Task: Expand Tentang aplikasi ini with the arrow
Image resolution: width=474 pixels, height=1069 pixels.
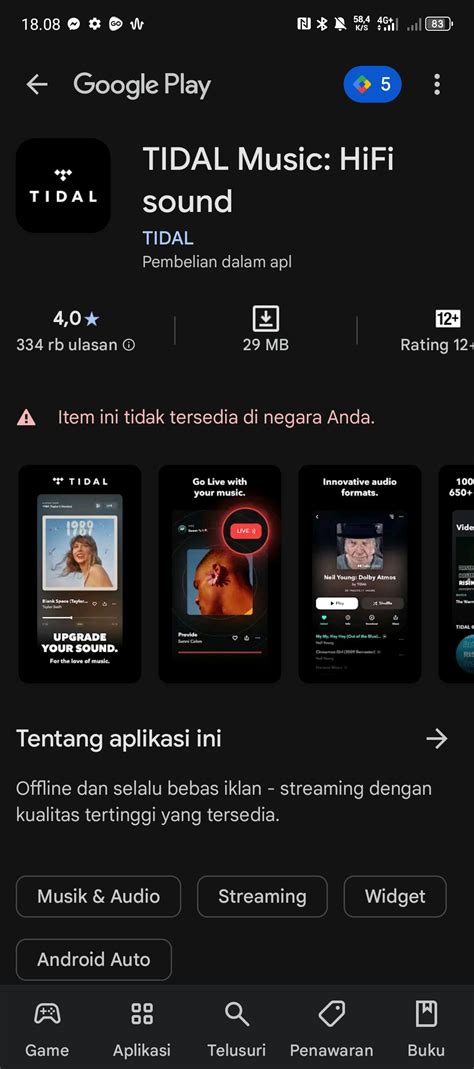Action: tap(436, 738)
